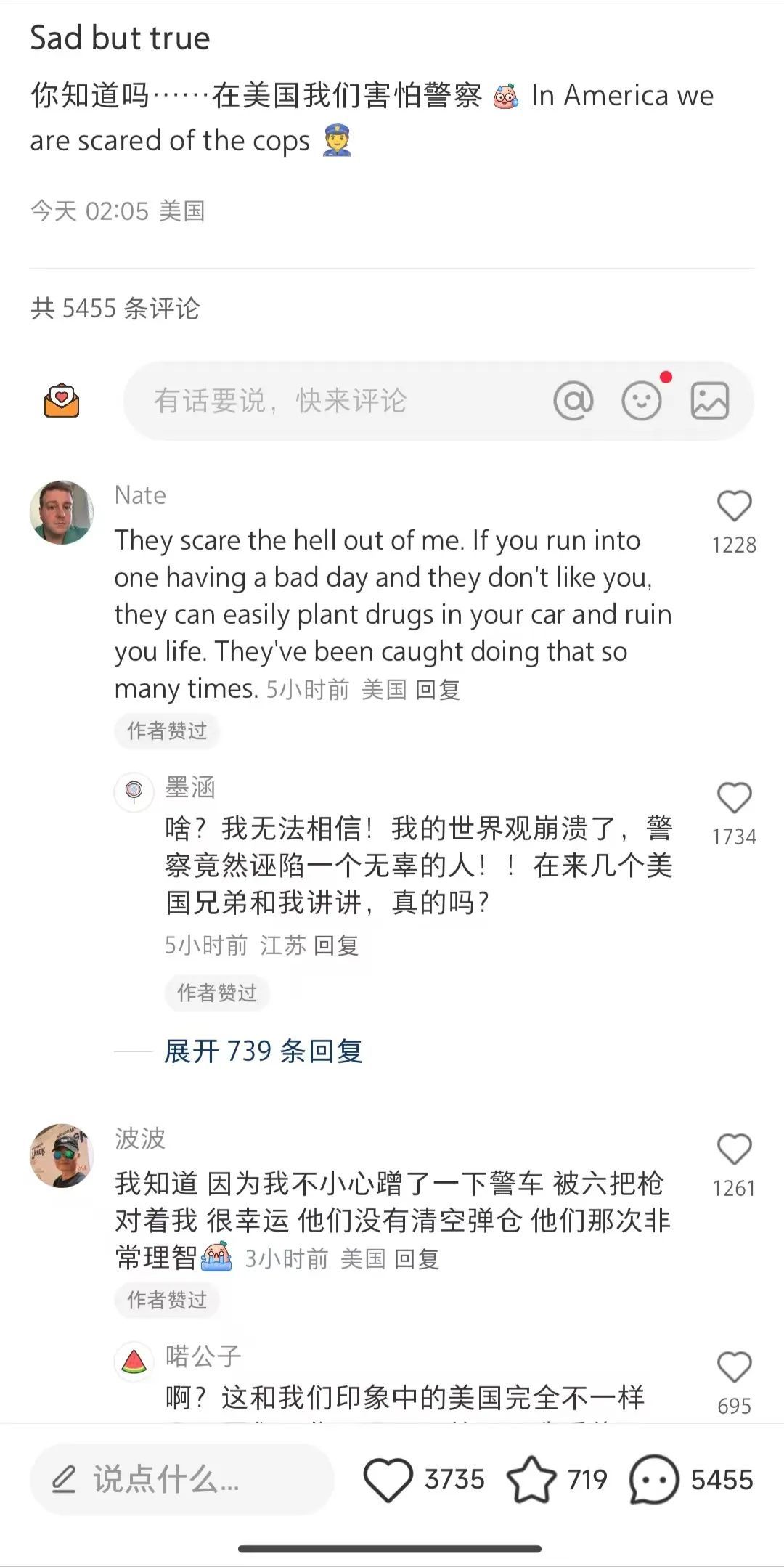Reply to 墨涵's comment via 回复
This screenshot has height=1567, width=784.
click(x=336, y=945)
